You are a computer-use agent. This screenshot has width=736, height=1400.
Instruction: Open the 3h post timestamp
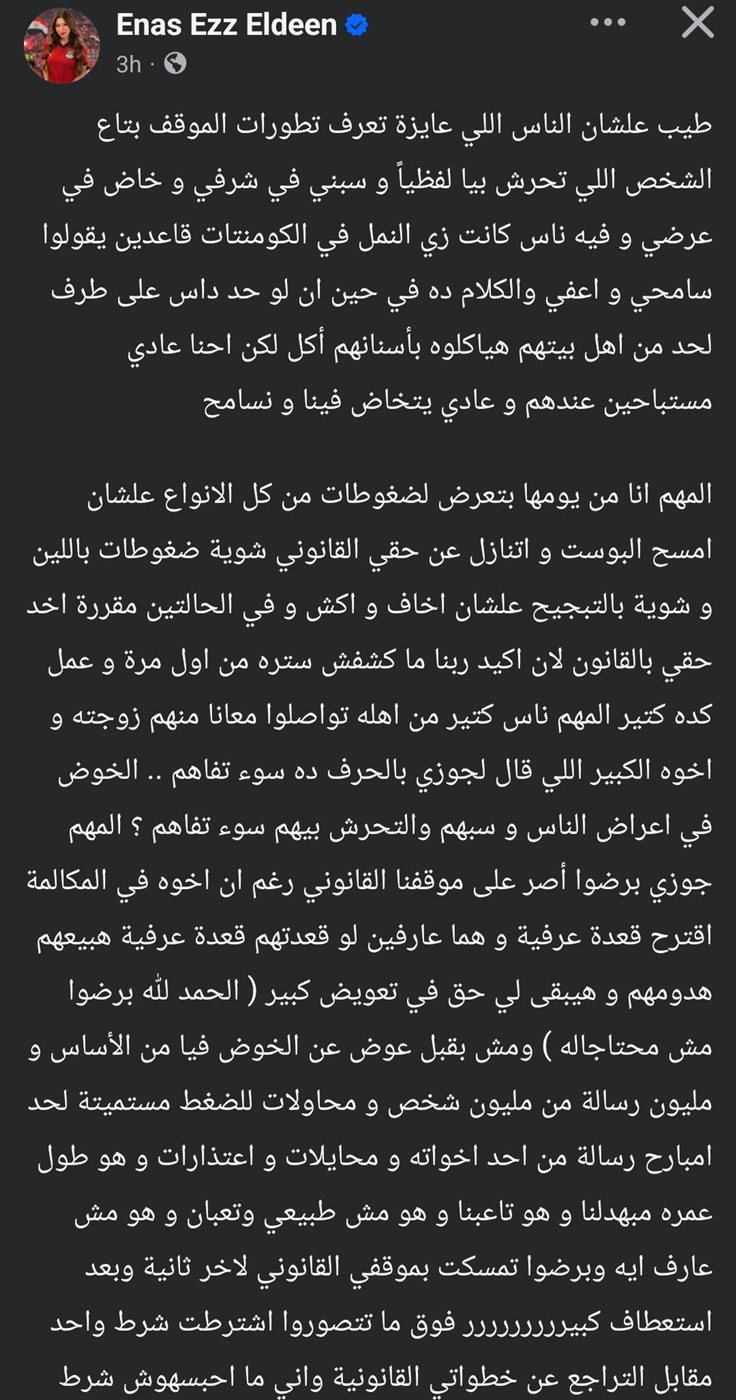pyautogui.click(x=128, y=64)
